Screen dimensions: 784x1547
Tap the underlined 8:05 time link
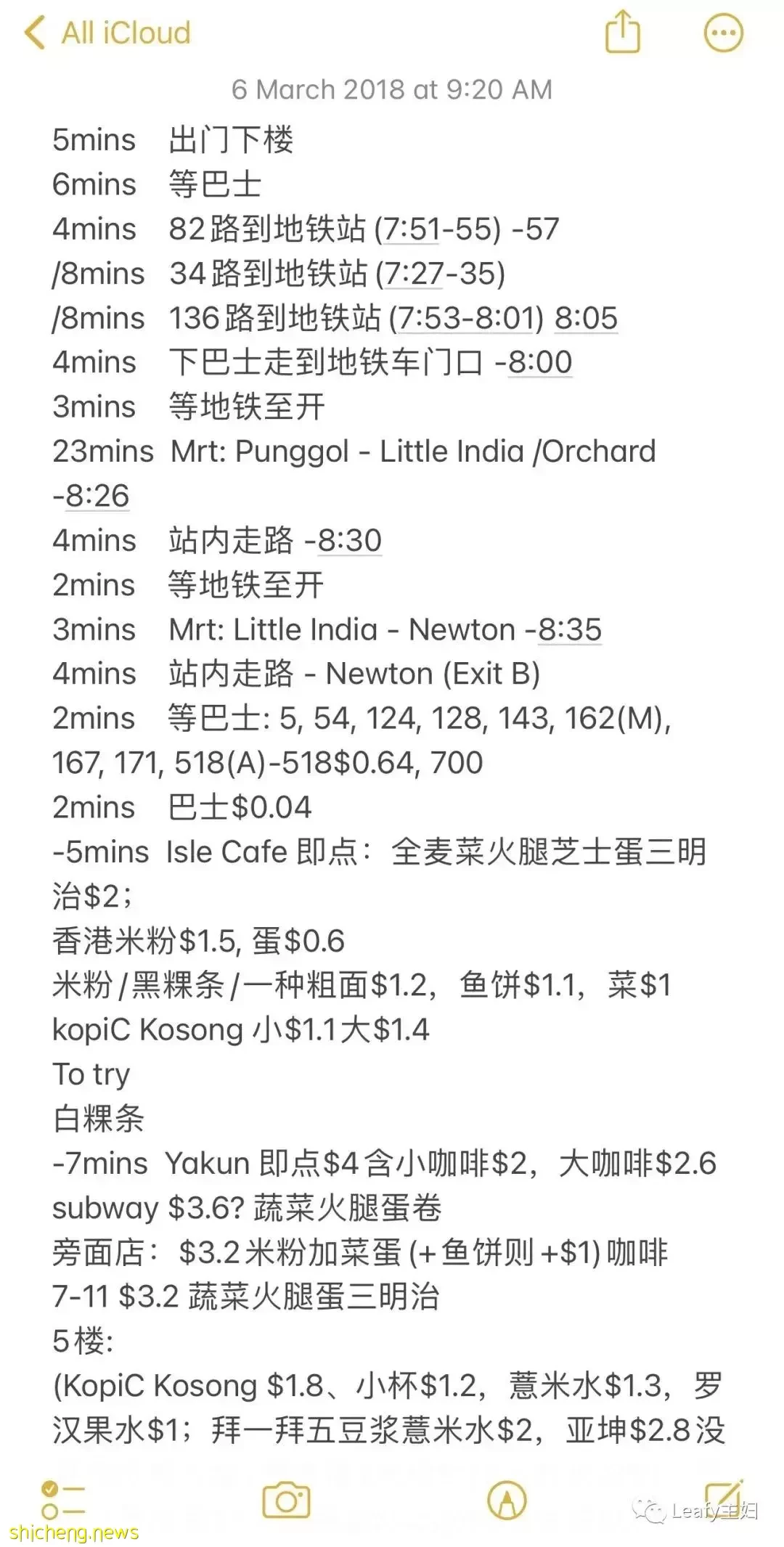click(x=586, y=318)
